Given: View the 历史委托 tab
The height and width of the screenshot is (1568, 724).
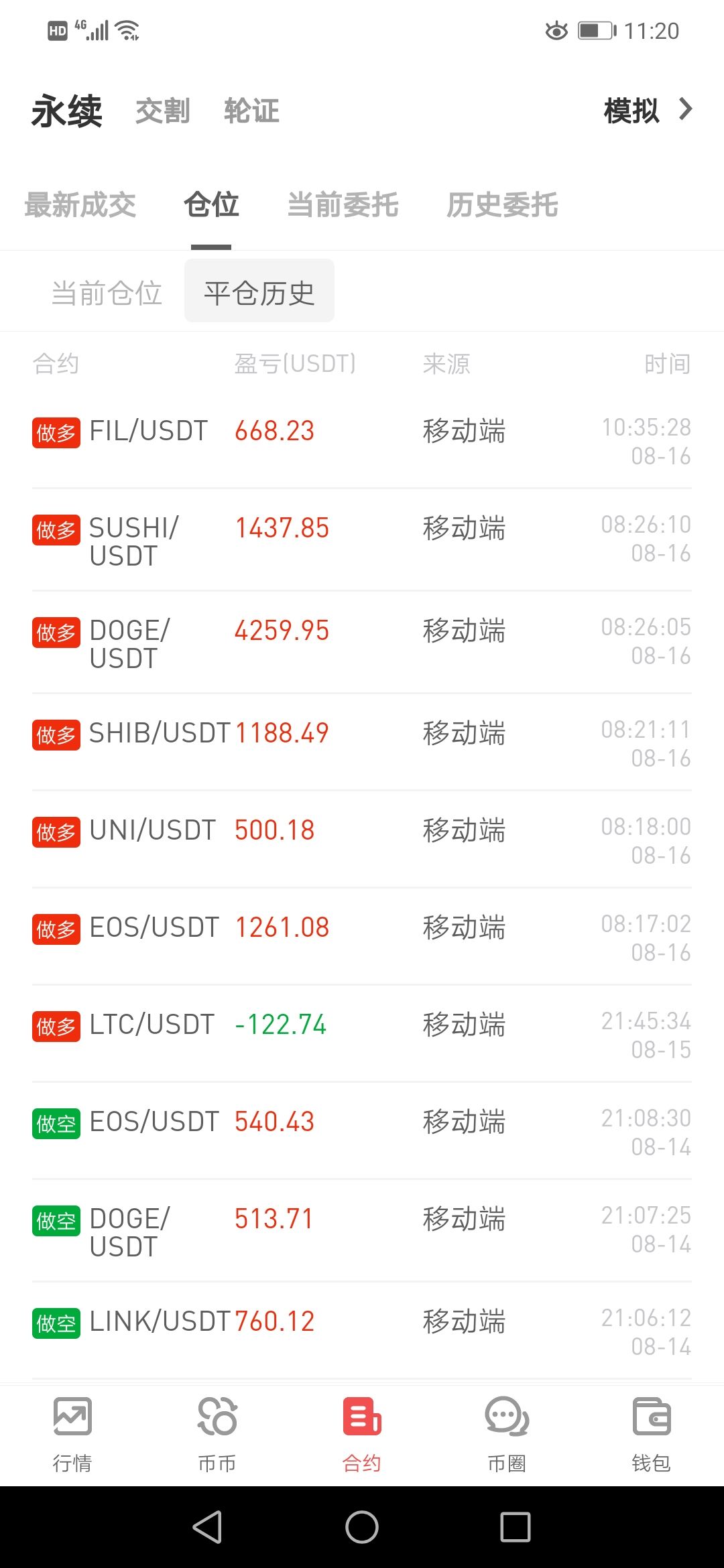Looking at the screenshot, I should [502, 205].
